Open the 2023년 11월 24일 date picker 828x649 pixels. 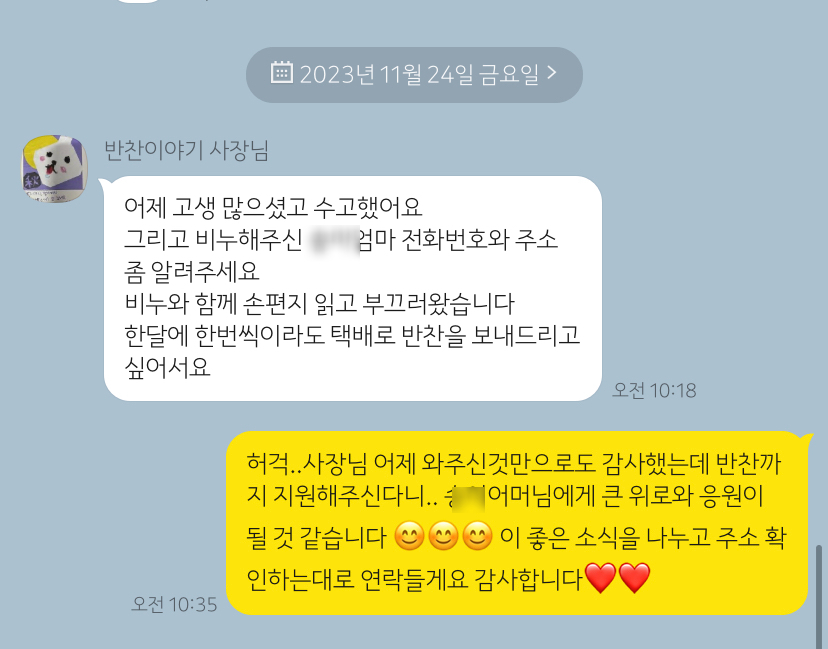(414, 74)
